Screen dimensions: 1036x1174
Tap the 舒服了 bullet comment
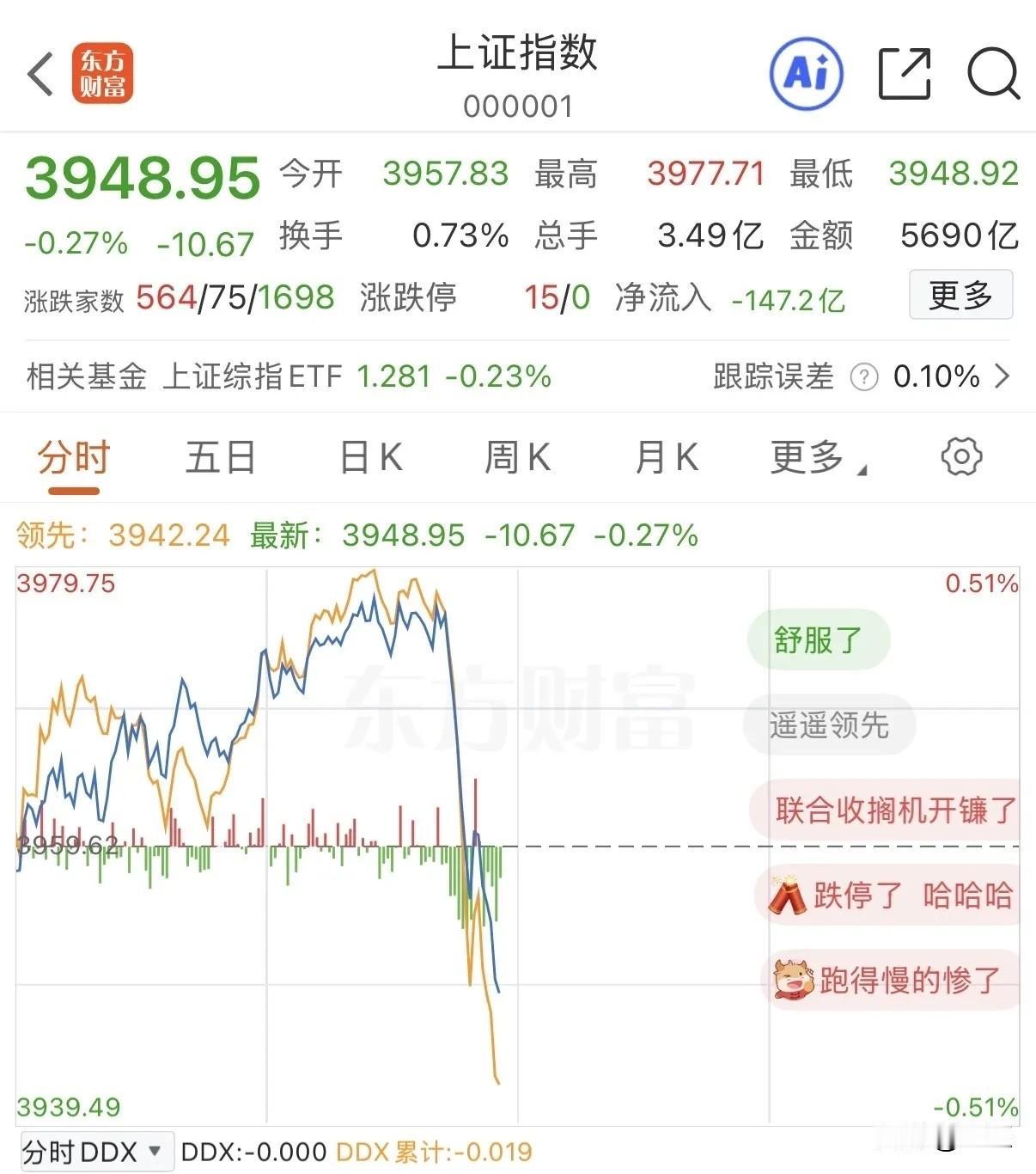tap(817, 639)
